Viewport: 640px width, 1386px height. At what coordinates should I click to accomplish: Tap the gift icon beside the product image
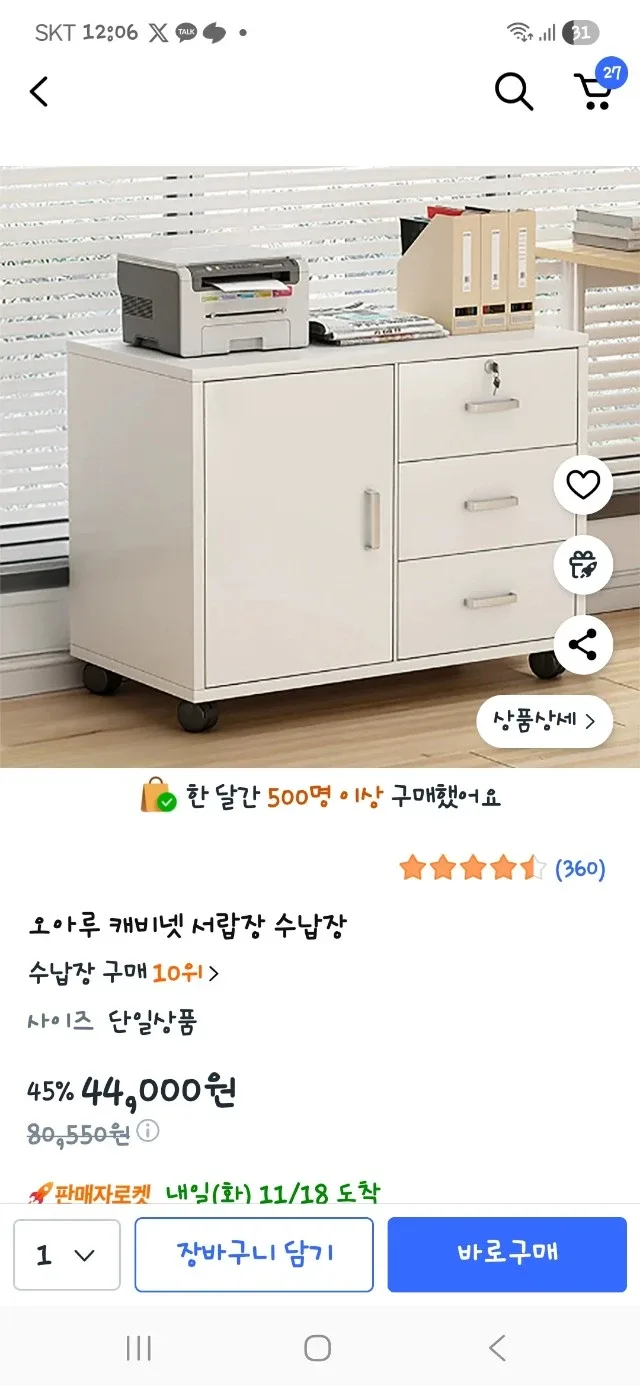click(x=583, y=565)
